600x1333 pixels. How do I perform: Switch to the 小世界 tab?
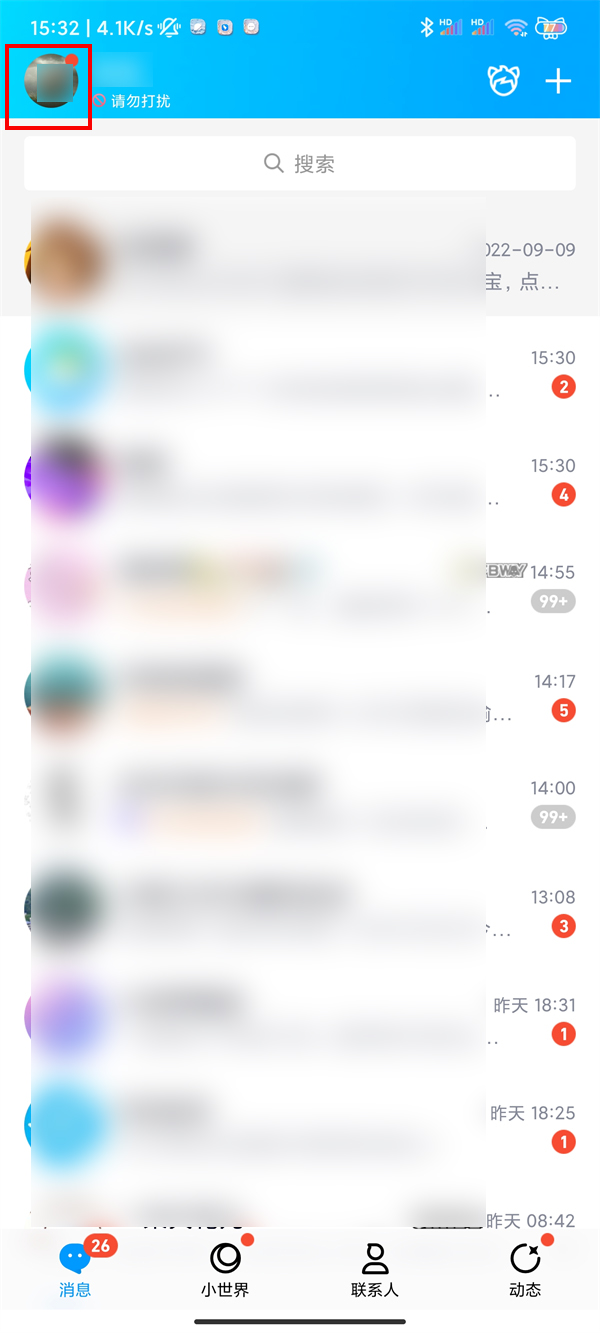tap(225, 1270)
